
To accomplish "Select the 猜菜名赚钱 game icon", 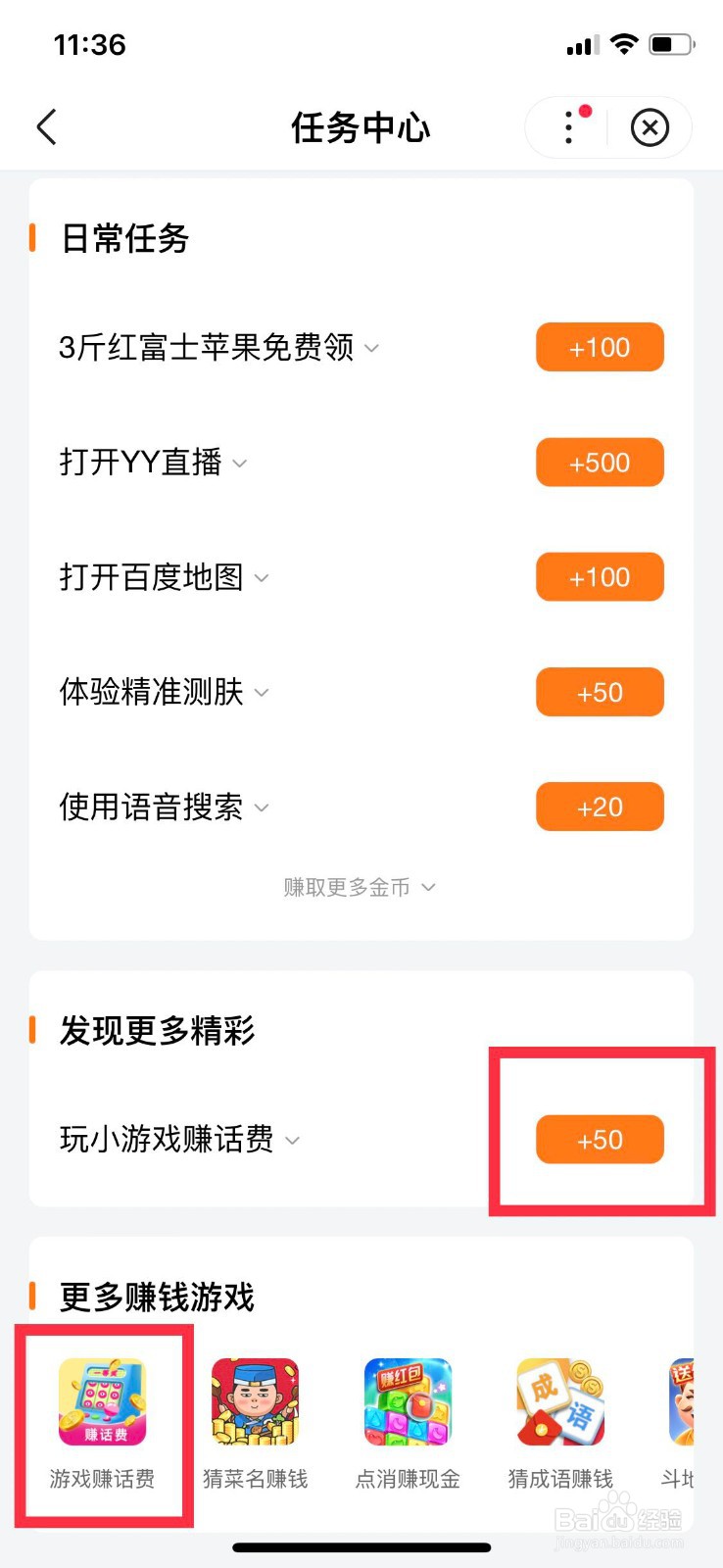I will (x=255, y=1401).
